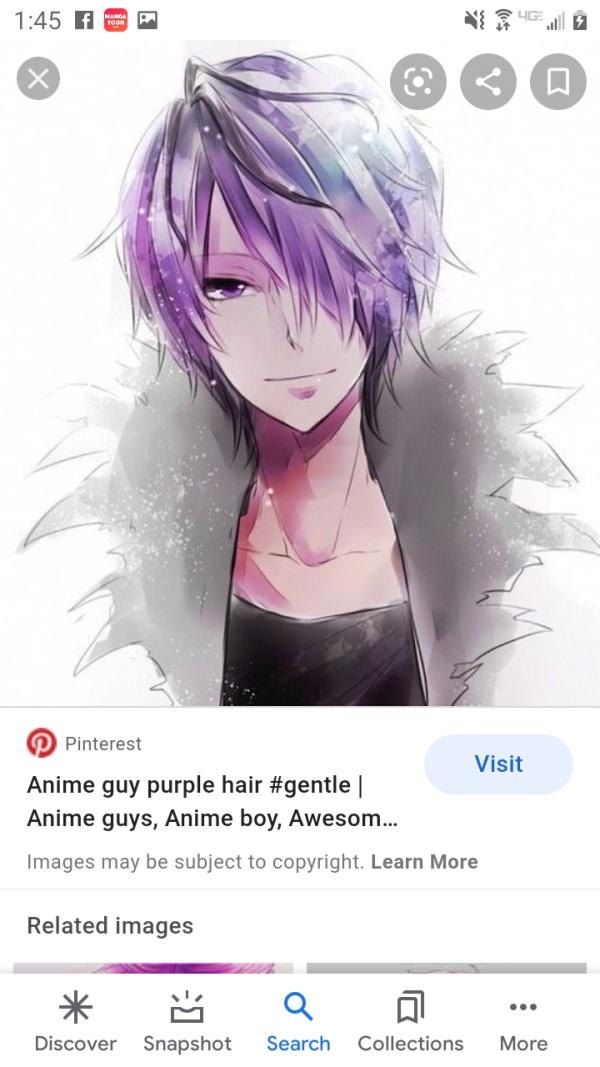Open the right related image
Screen dimensions: 600x1067
point(446,968)
